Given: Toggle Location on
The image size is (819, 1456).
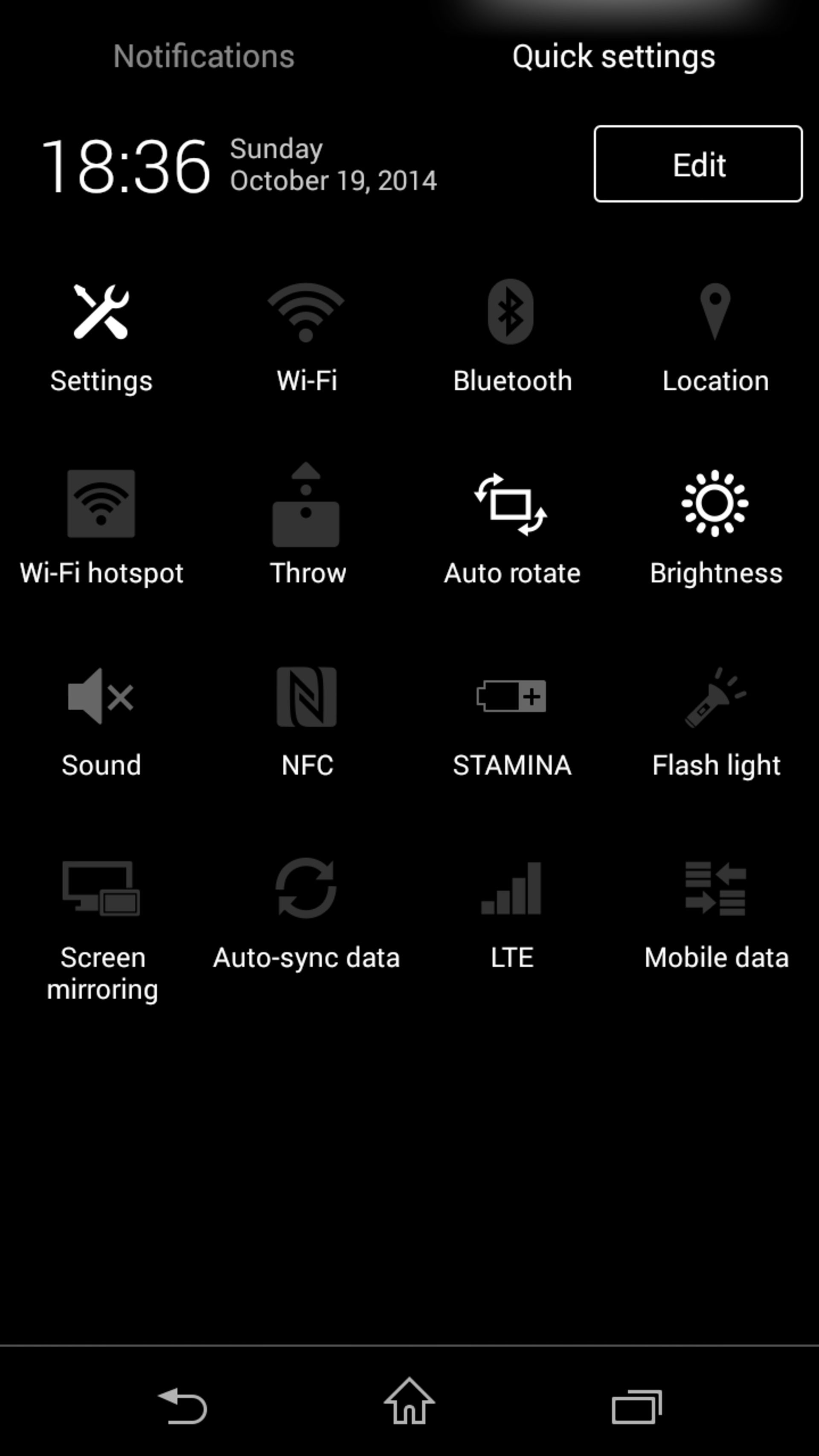Looking at the screenshot, I should [x=715, y=336].
